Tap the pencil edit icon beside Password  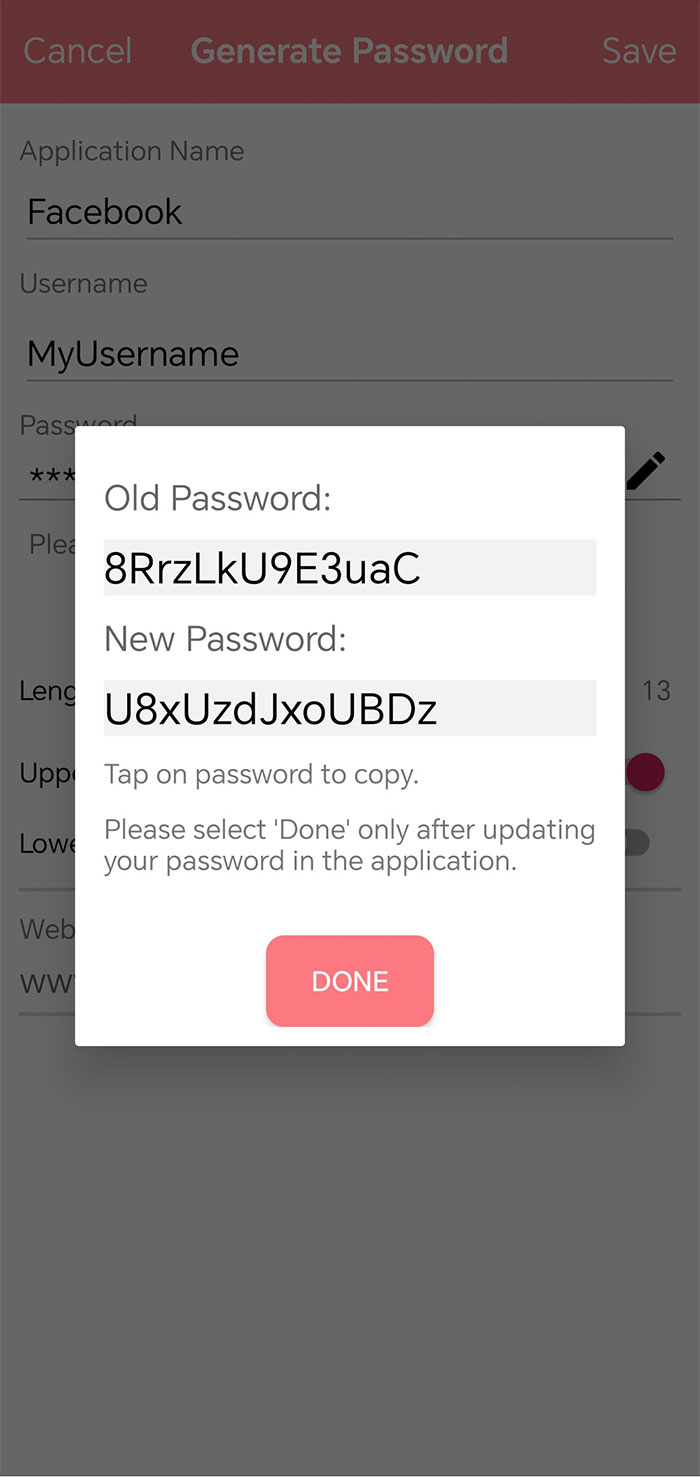tap(645, 471)
